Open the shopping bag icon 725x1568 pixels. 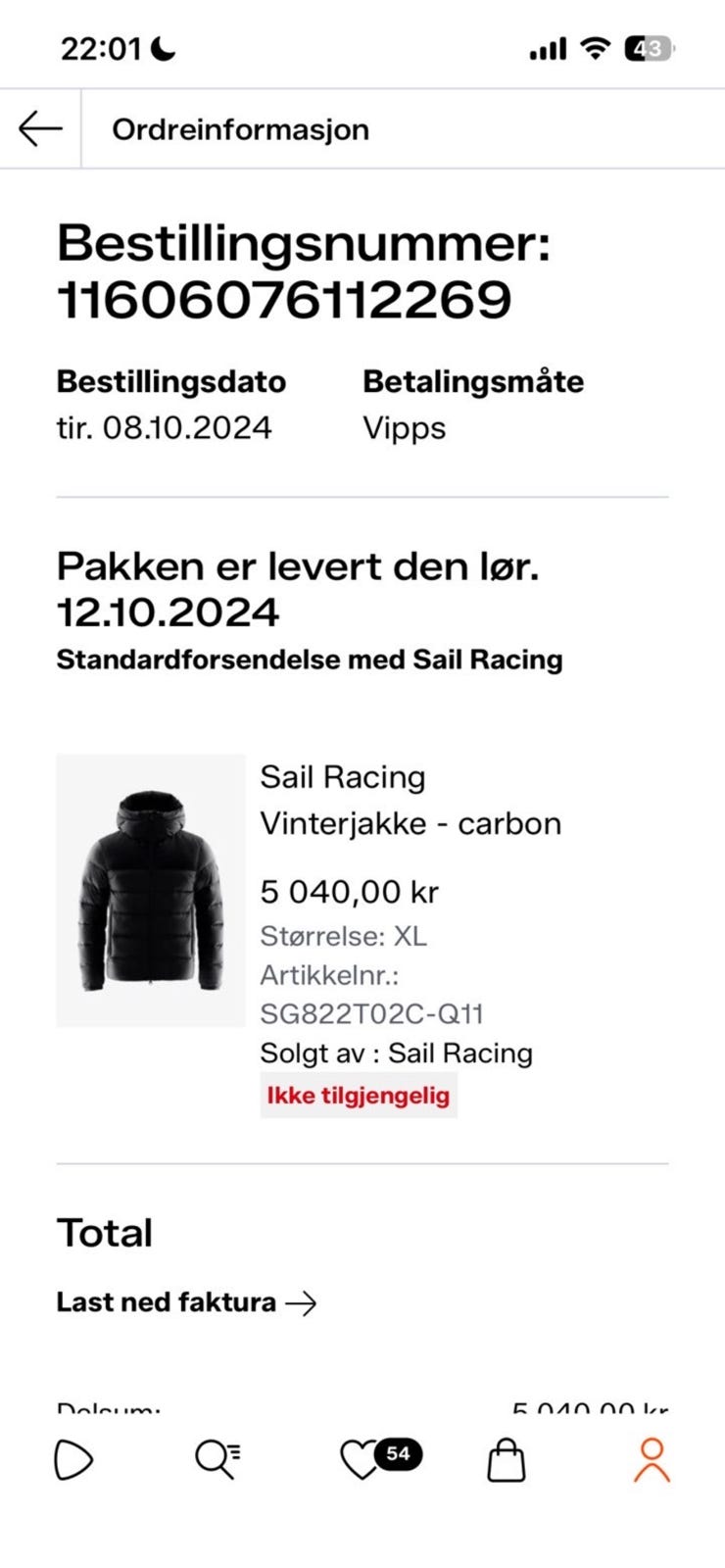506,1460
